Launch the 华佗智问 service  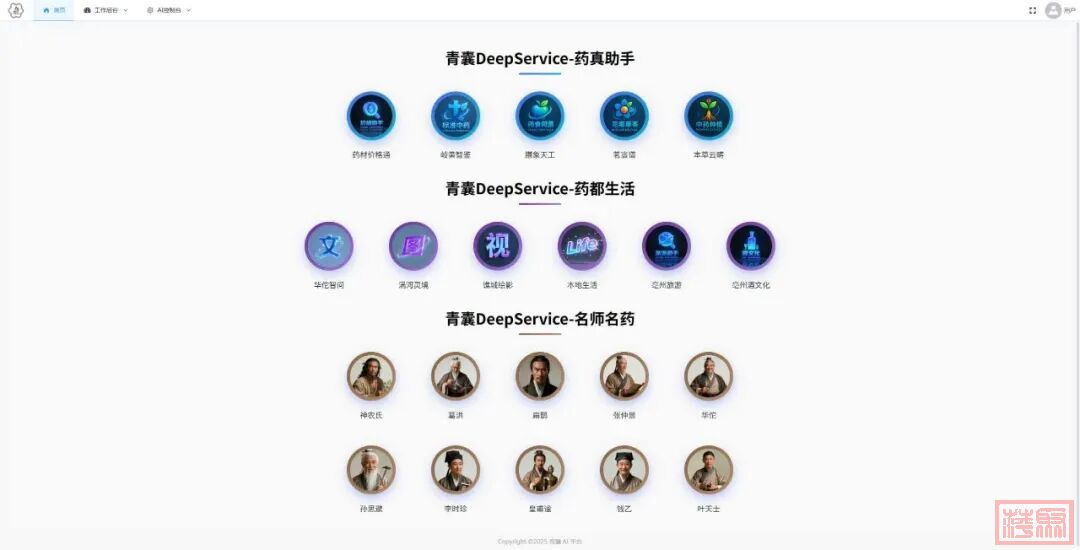point(329,246)
